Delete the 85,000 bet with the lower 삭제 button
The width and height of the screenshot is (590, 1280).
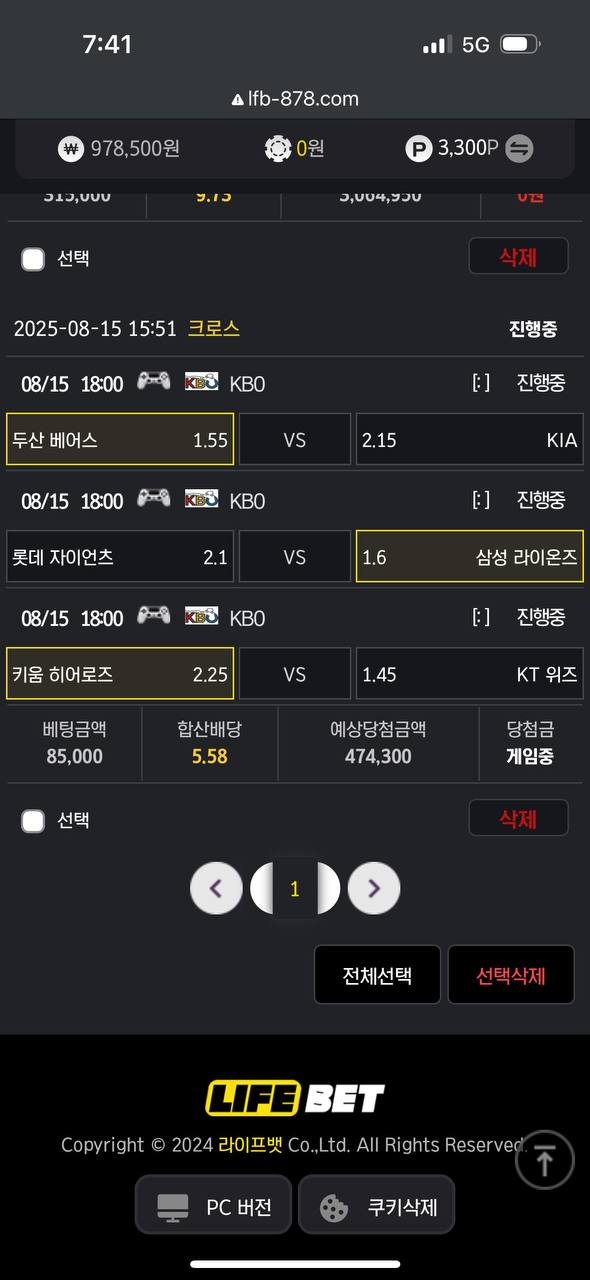coord(518,818)
